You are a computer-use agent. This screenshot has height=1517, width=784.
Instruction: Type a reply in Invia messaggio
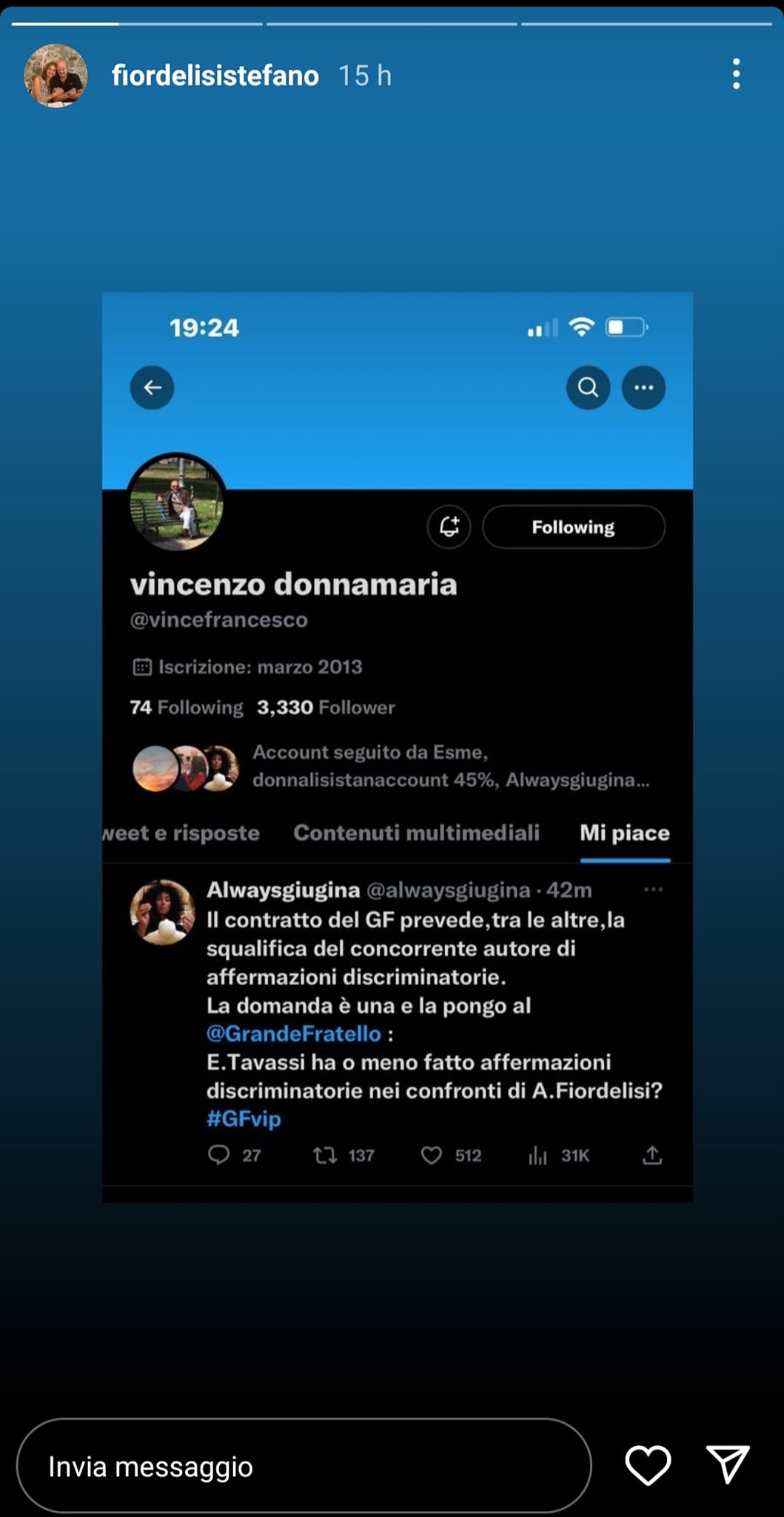pos(304,1466)
